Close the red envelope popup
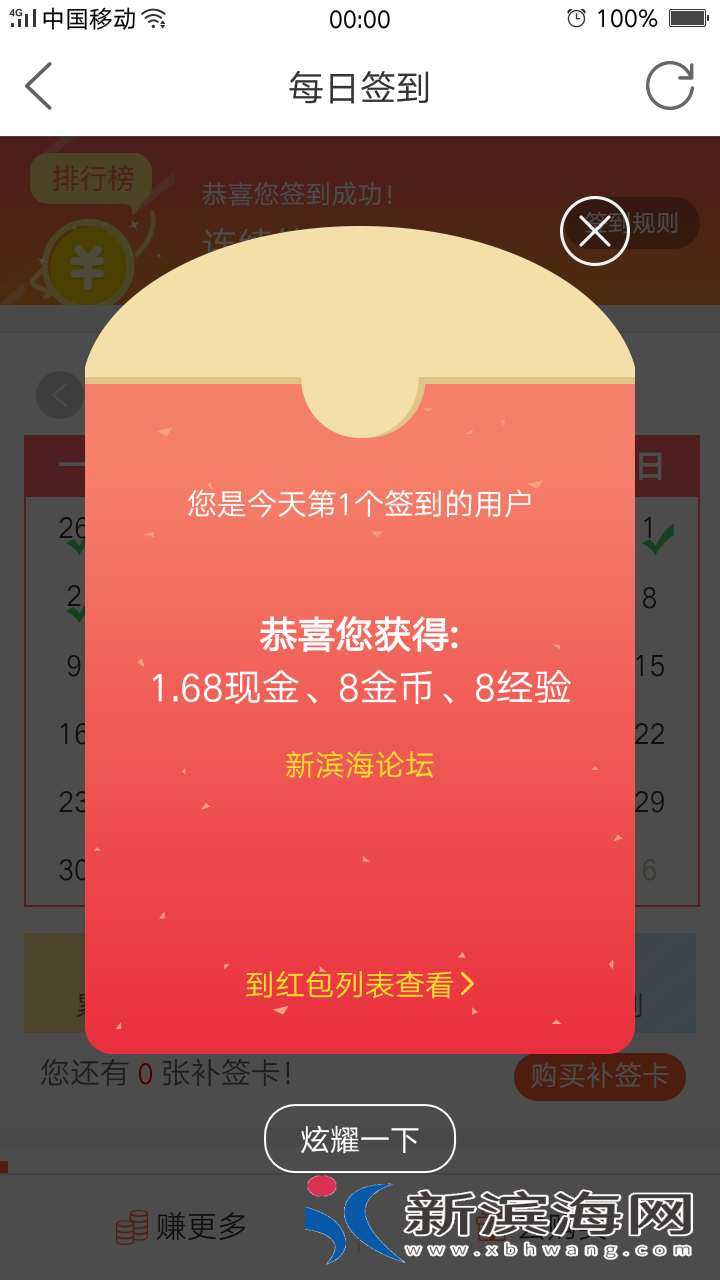720x1280 pixels. (x=594, y=231)
